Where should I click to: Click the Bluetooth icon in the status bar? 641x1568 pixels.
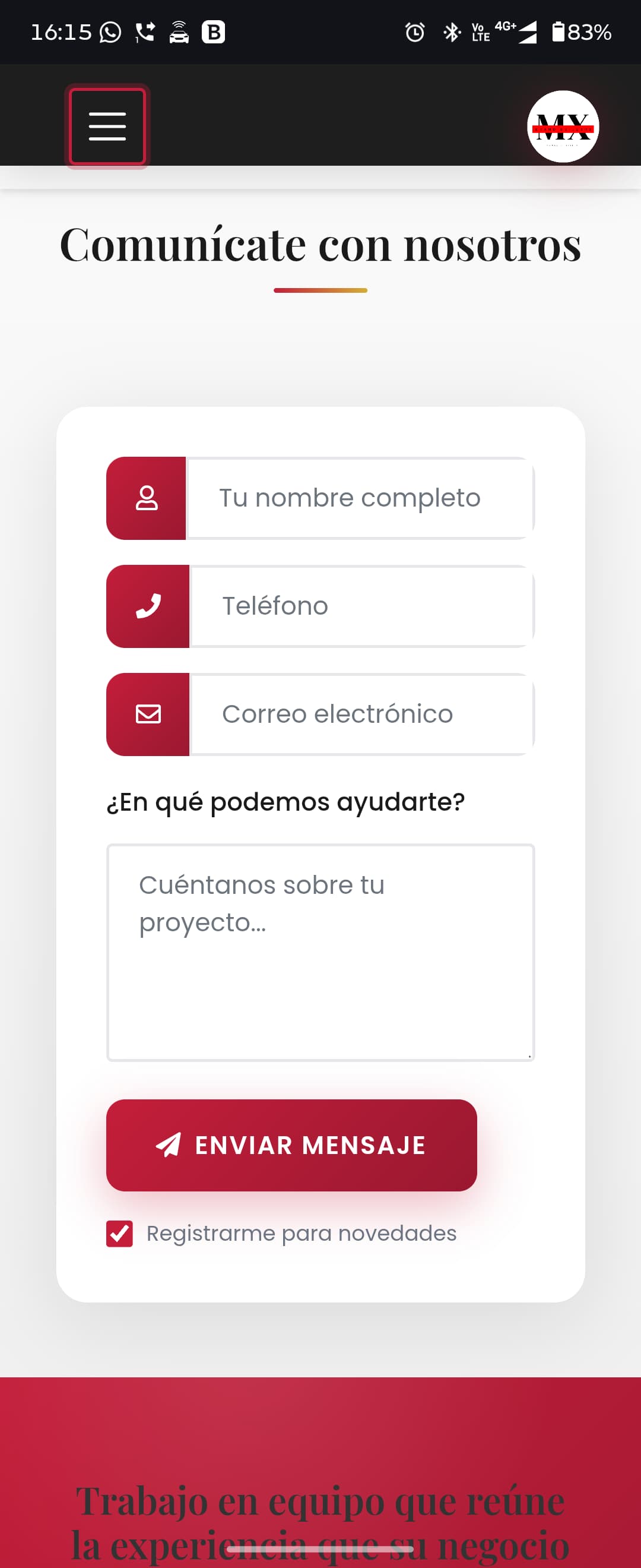tap(451, 31)
